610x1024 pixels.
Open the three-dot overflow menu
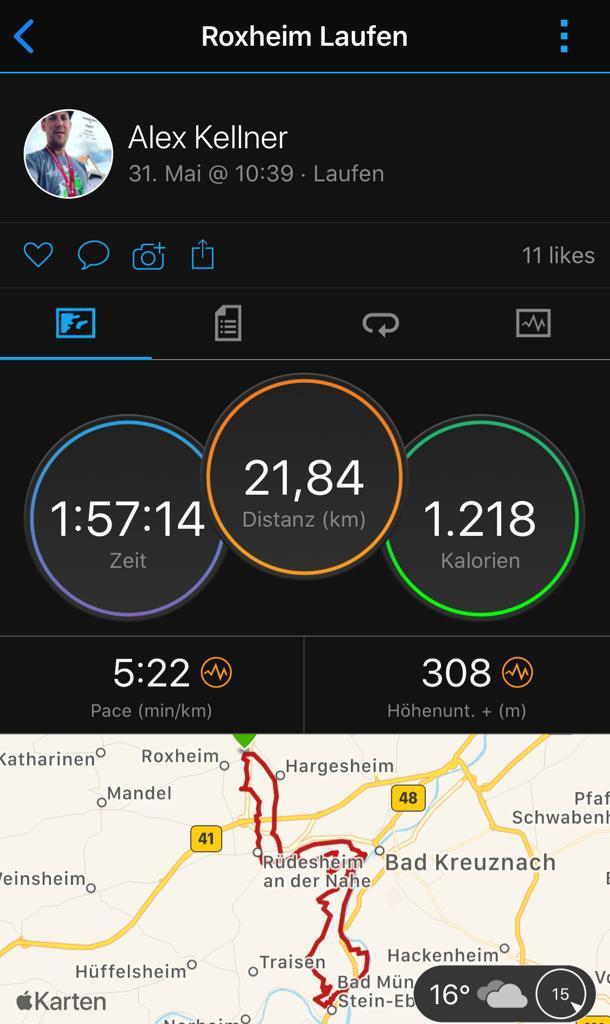click(x=564, y=37)
